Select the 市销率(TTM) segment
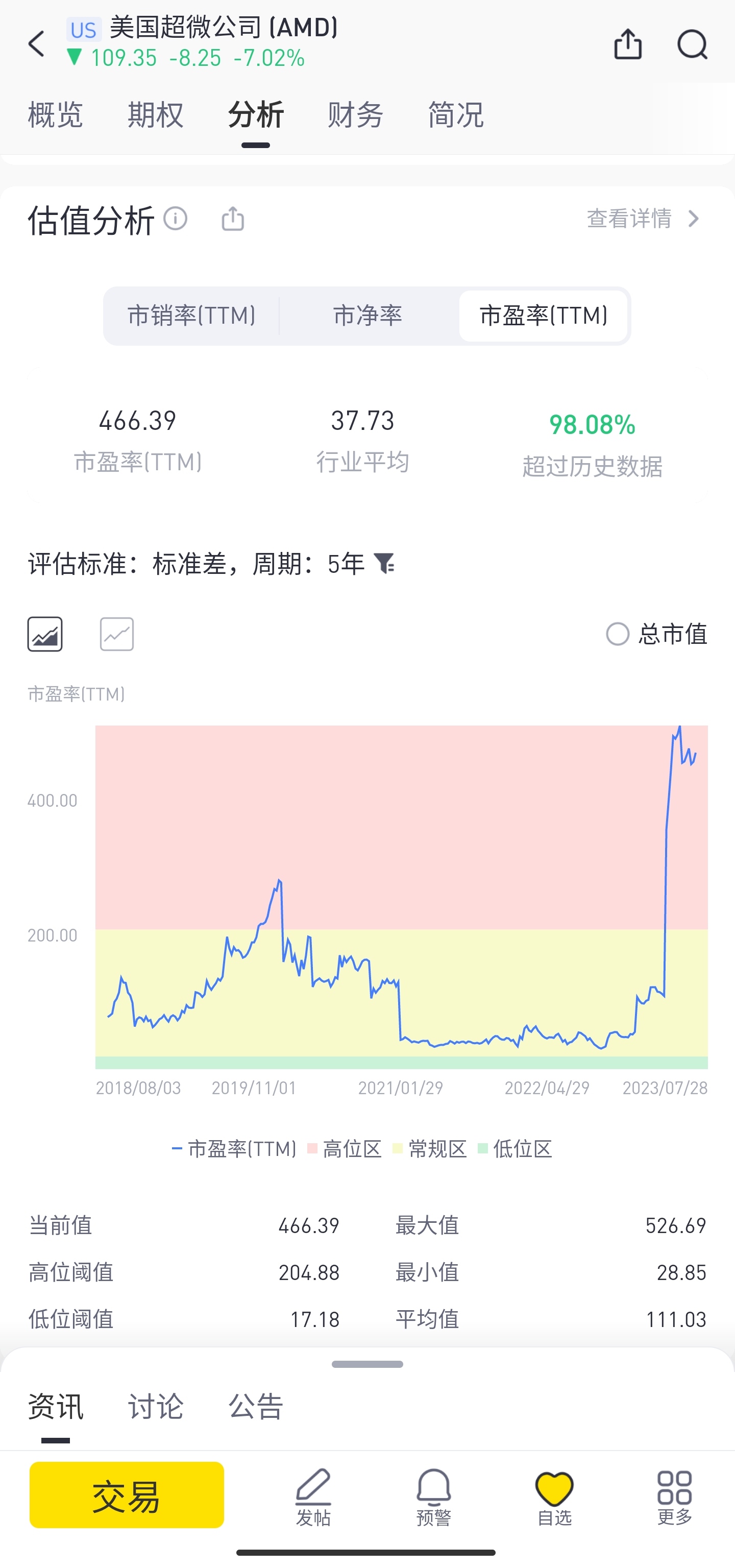The width and height of the screenshot is (735, 1568). 191,316
